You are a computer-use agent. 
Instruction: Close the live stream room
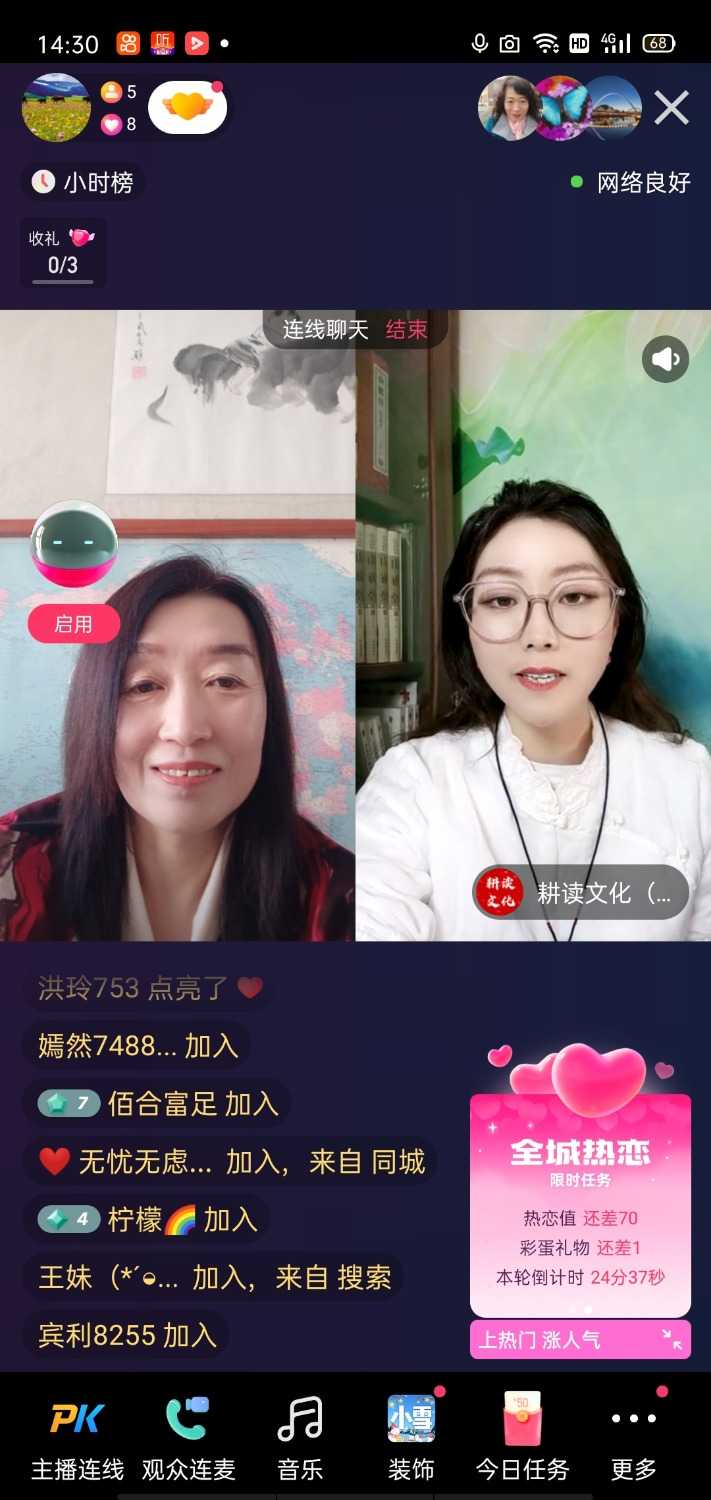[x=671, y=108]
